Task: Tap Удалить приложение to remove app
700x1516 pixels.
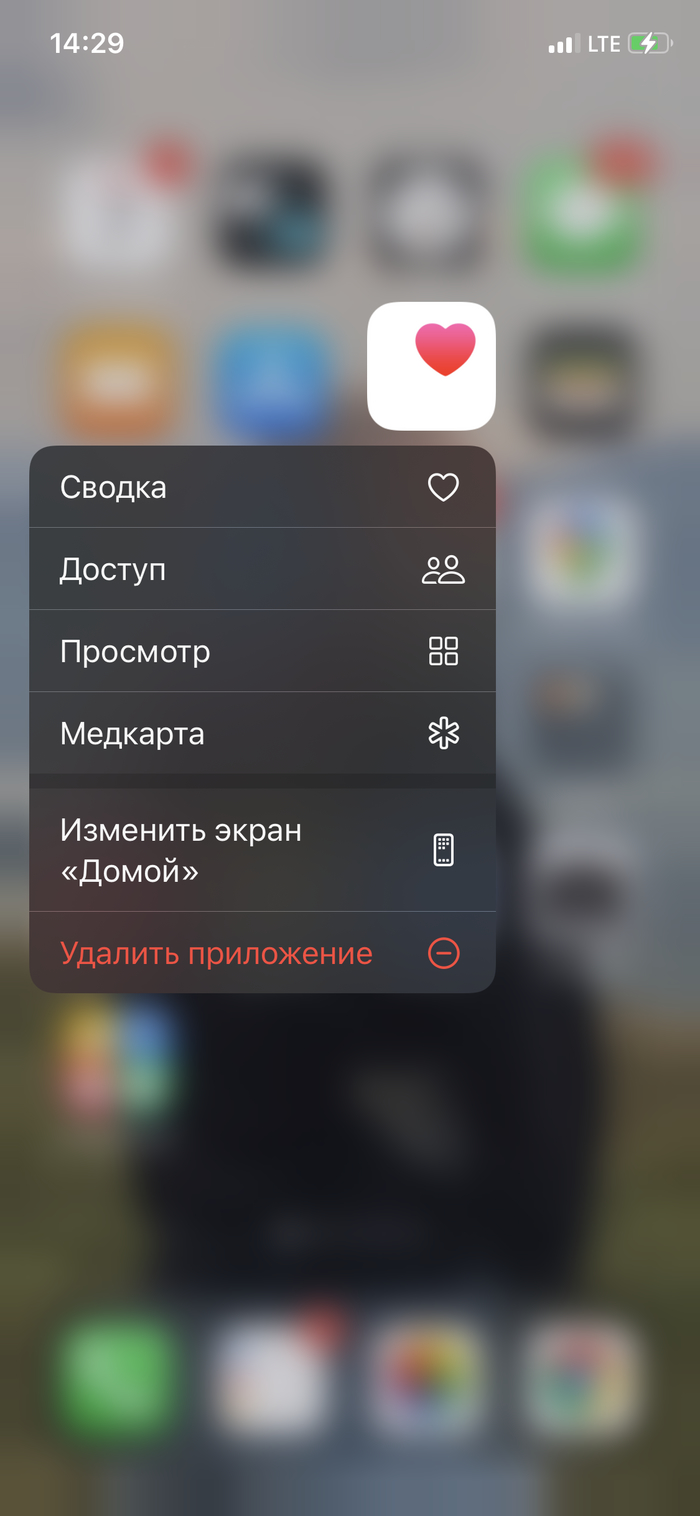Action: pyautogui.click(x=262, y=953)
